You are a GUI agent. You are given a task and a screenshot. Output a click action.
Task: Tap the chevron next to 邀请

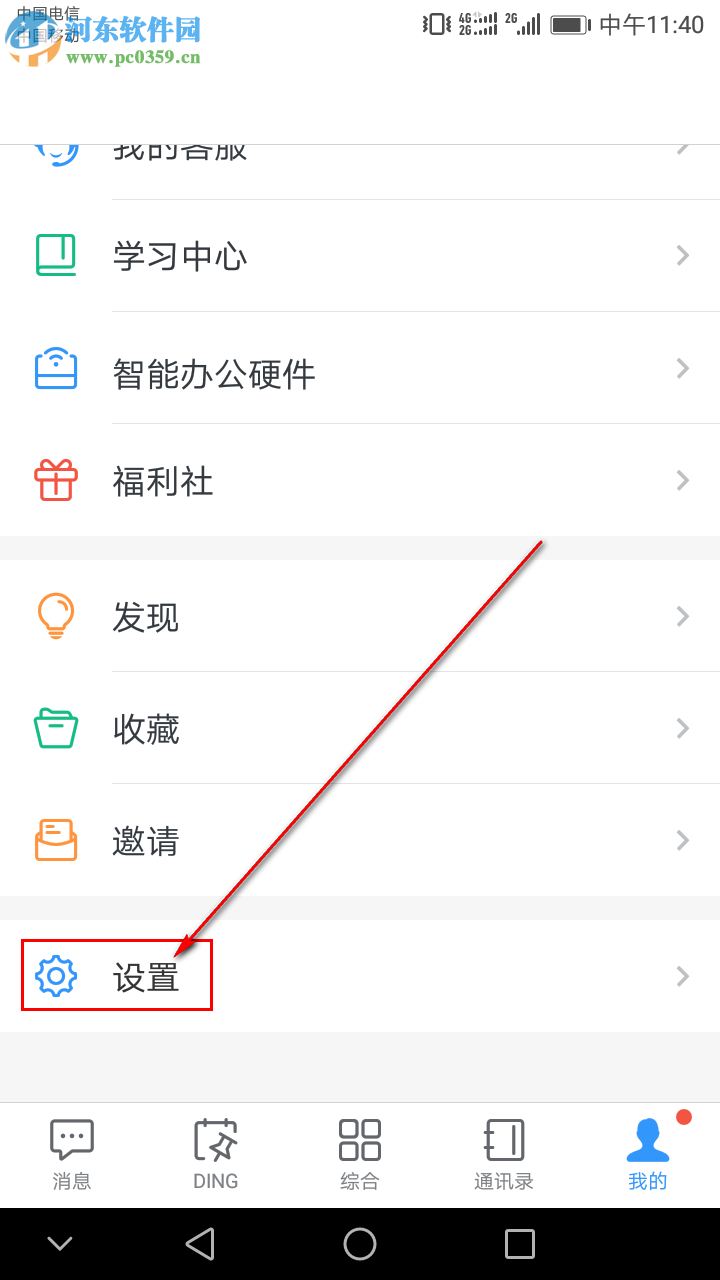[x=682, y=840]
